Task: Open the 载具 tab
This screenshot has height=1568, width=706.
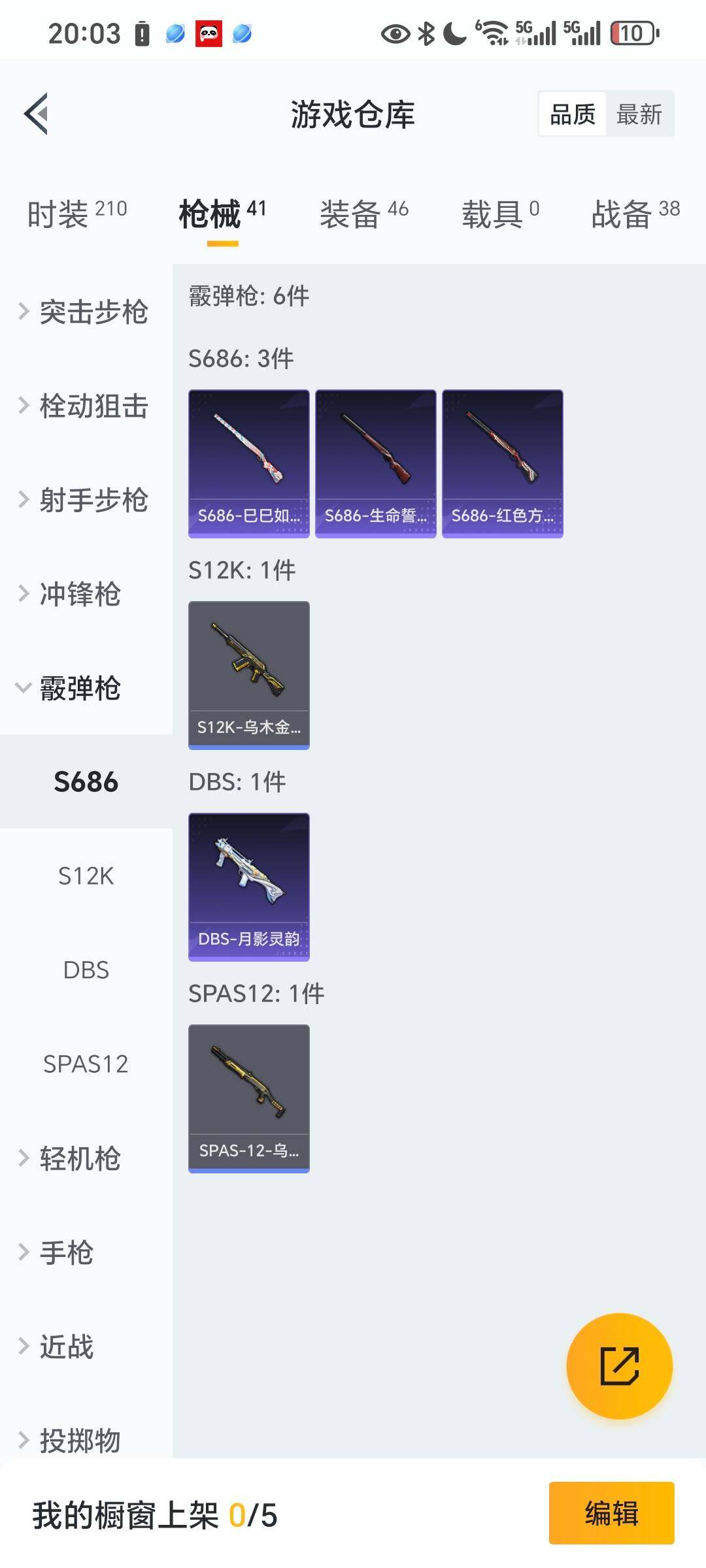Action: click(x=500, y=214)
